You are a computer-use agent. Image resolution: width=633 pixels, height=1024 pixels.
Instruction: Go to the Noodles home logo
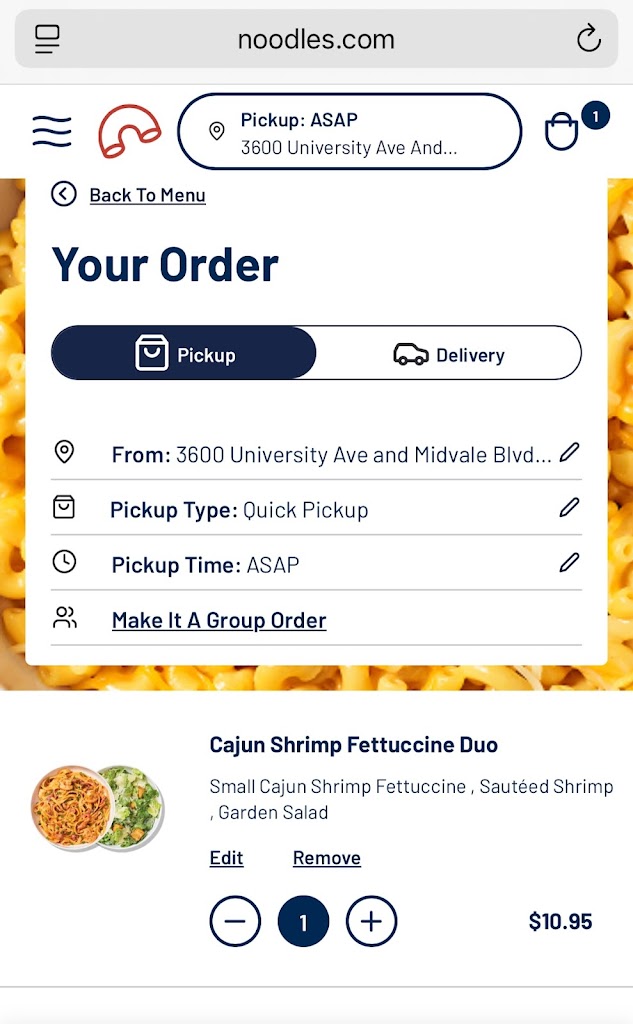[129, 131]
